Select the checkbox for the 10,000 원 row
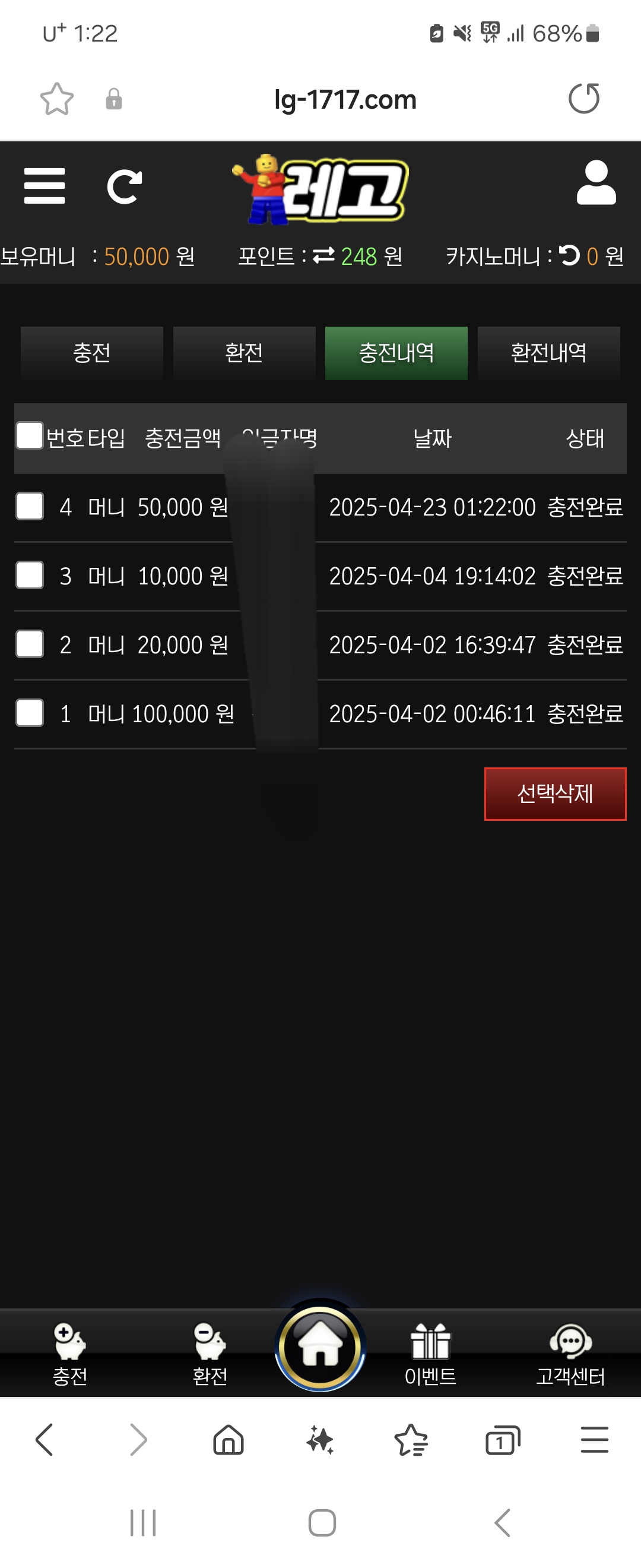This screenshot has height=1568, width=641. pyautogui.click(x=29, y=575)
